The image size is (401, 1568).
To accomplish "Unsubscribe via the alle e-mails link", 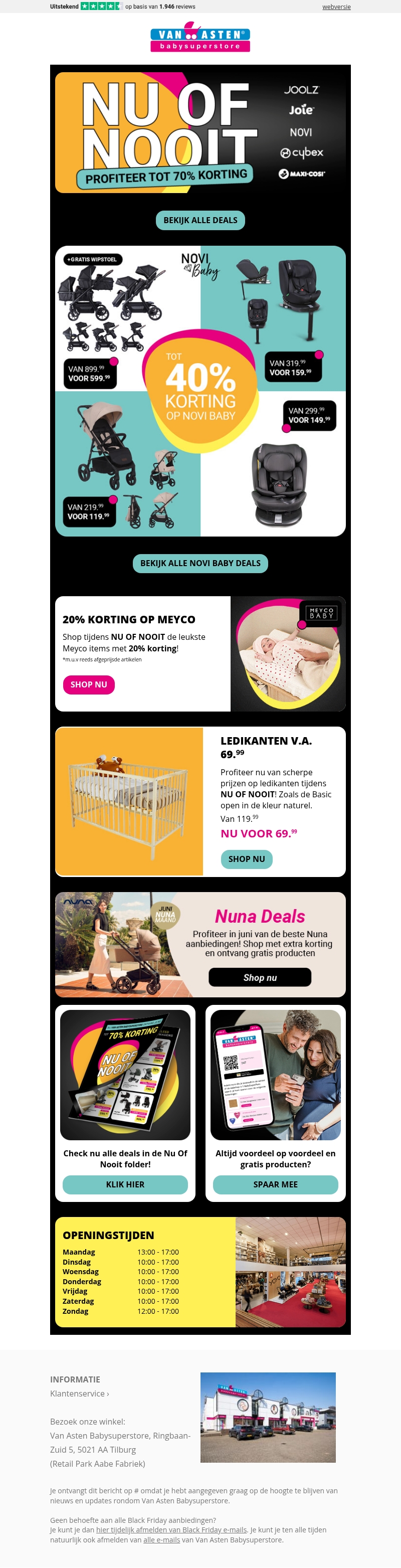I will pyautogui.click(x=161, y=1539).
